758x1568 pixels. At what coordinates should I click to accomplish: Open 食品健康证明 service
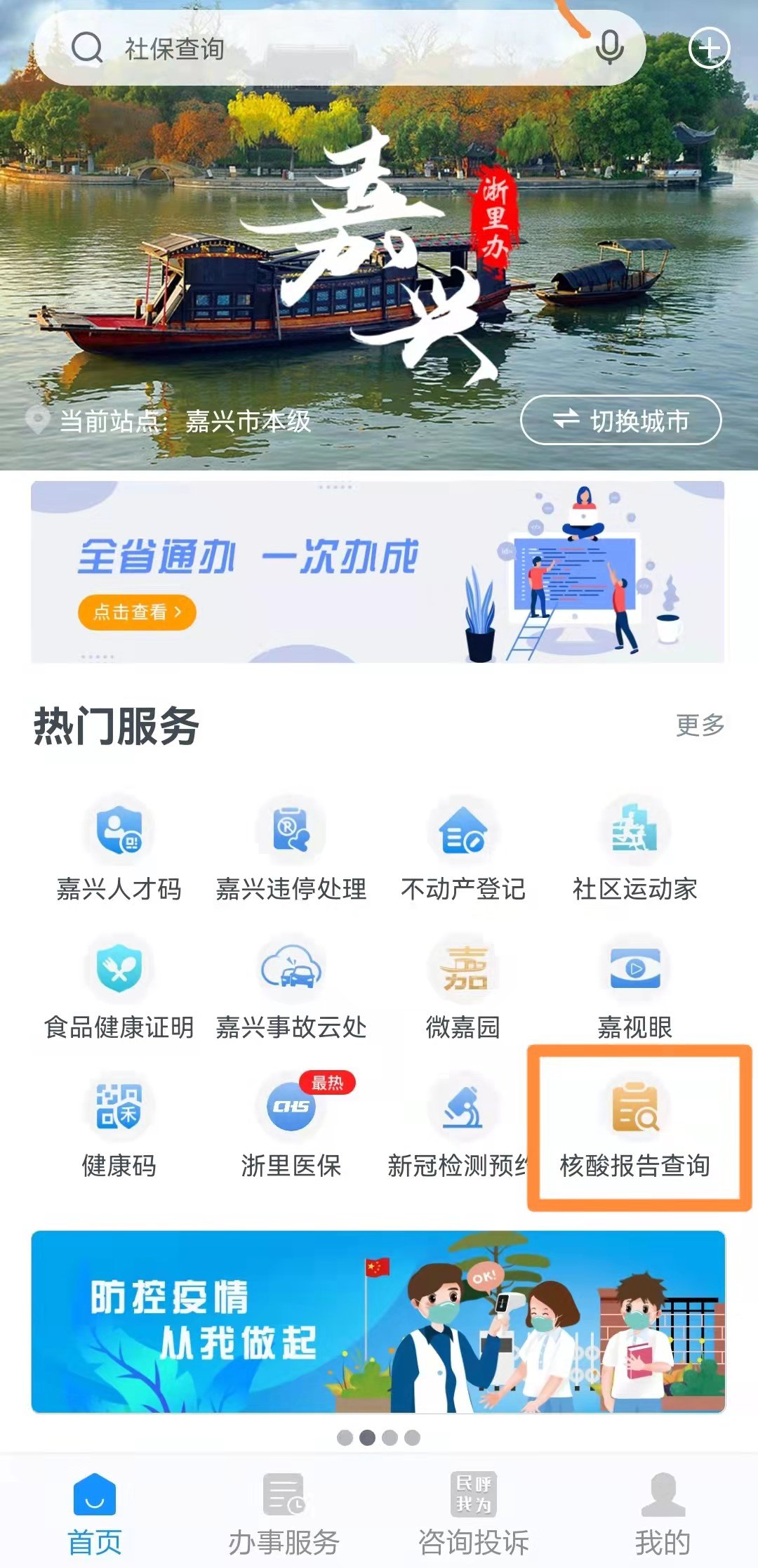click(119, 988)
